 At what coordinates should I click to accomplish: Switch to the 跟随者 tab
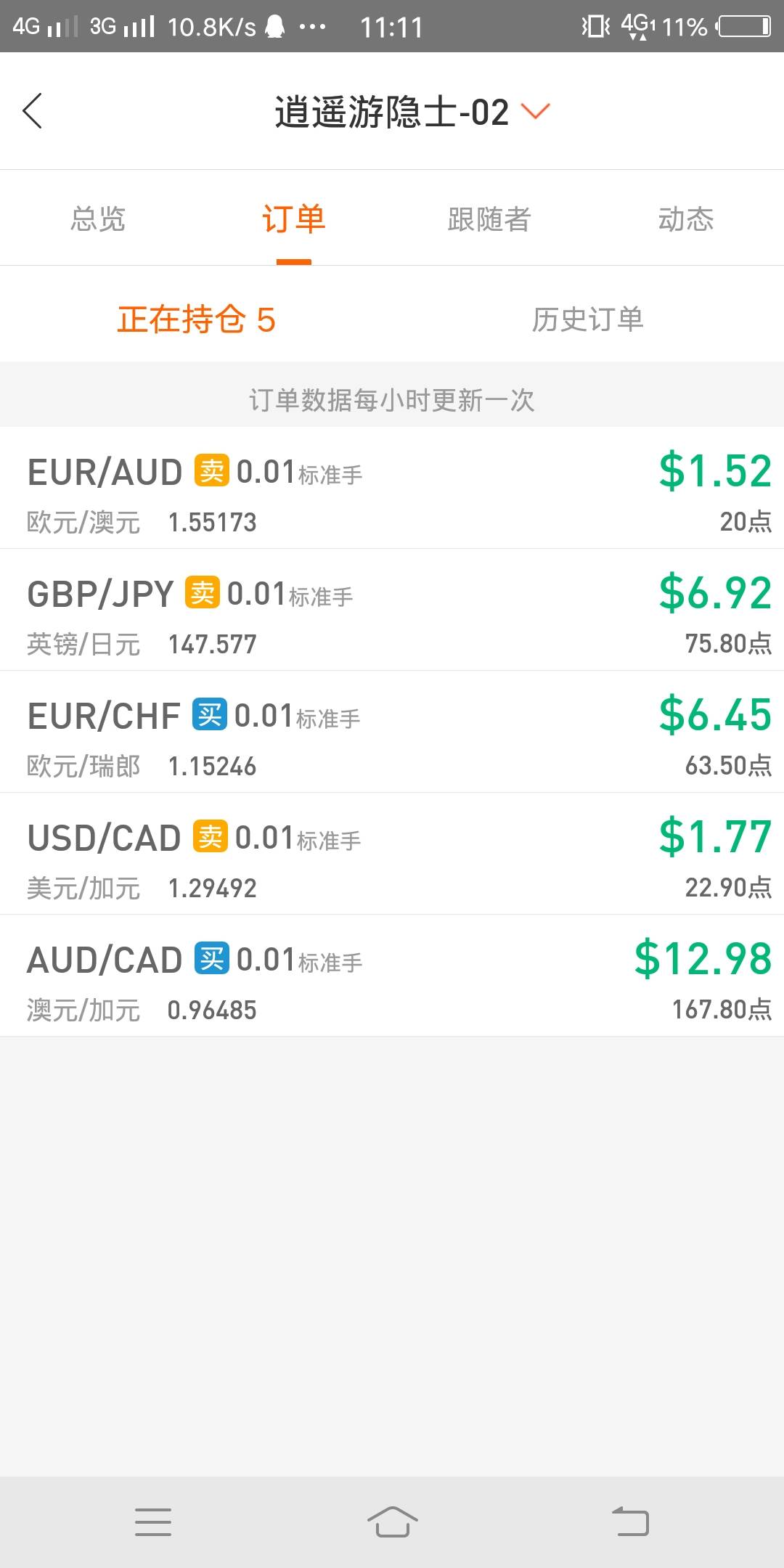pyautogui.click(x=489, y=219)
